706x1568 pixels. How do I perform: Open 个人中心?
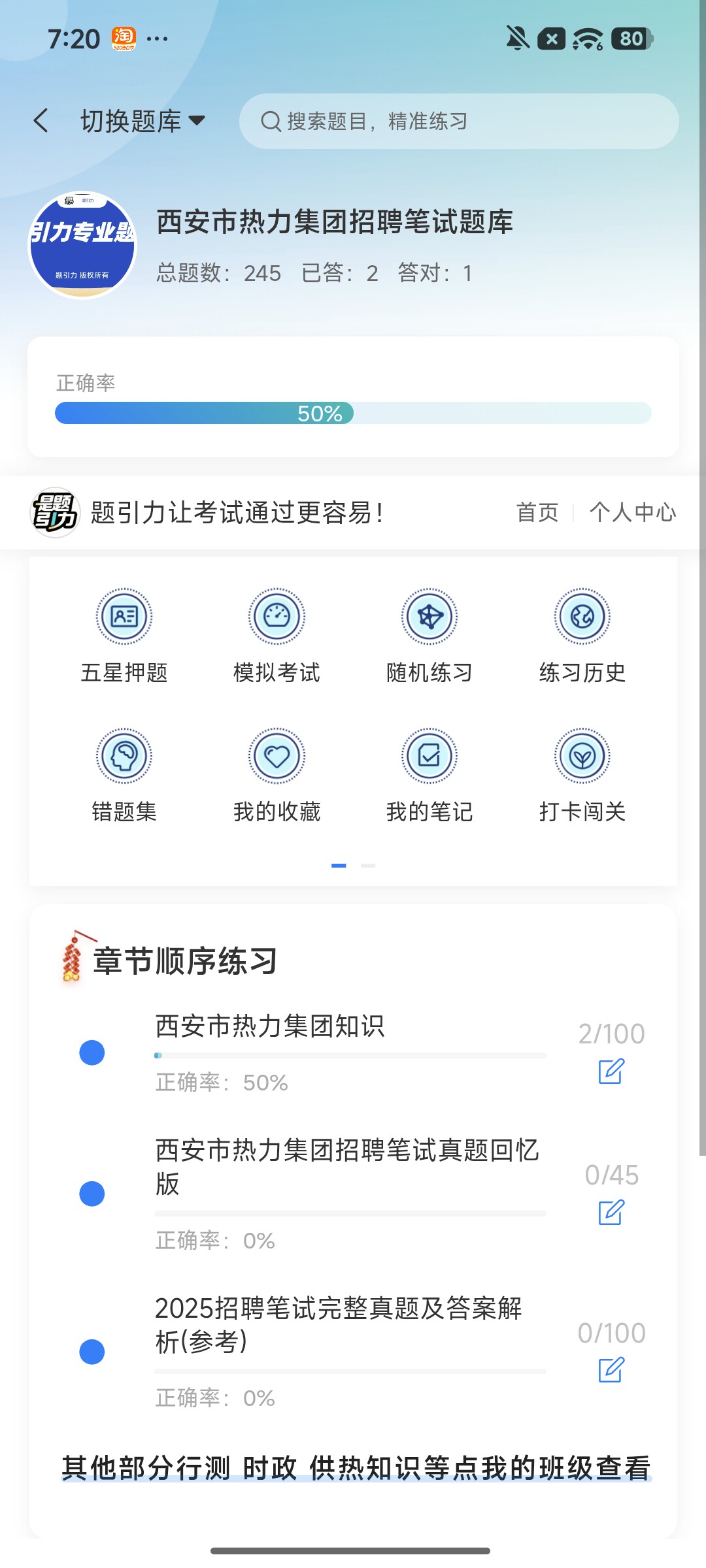pos(632,512)
